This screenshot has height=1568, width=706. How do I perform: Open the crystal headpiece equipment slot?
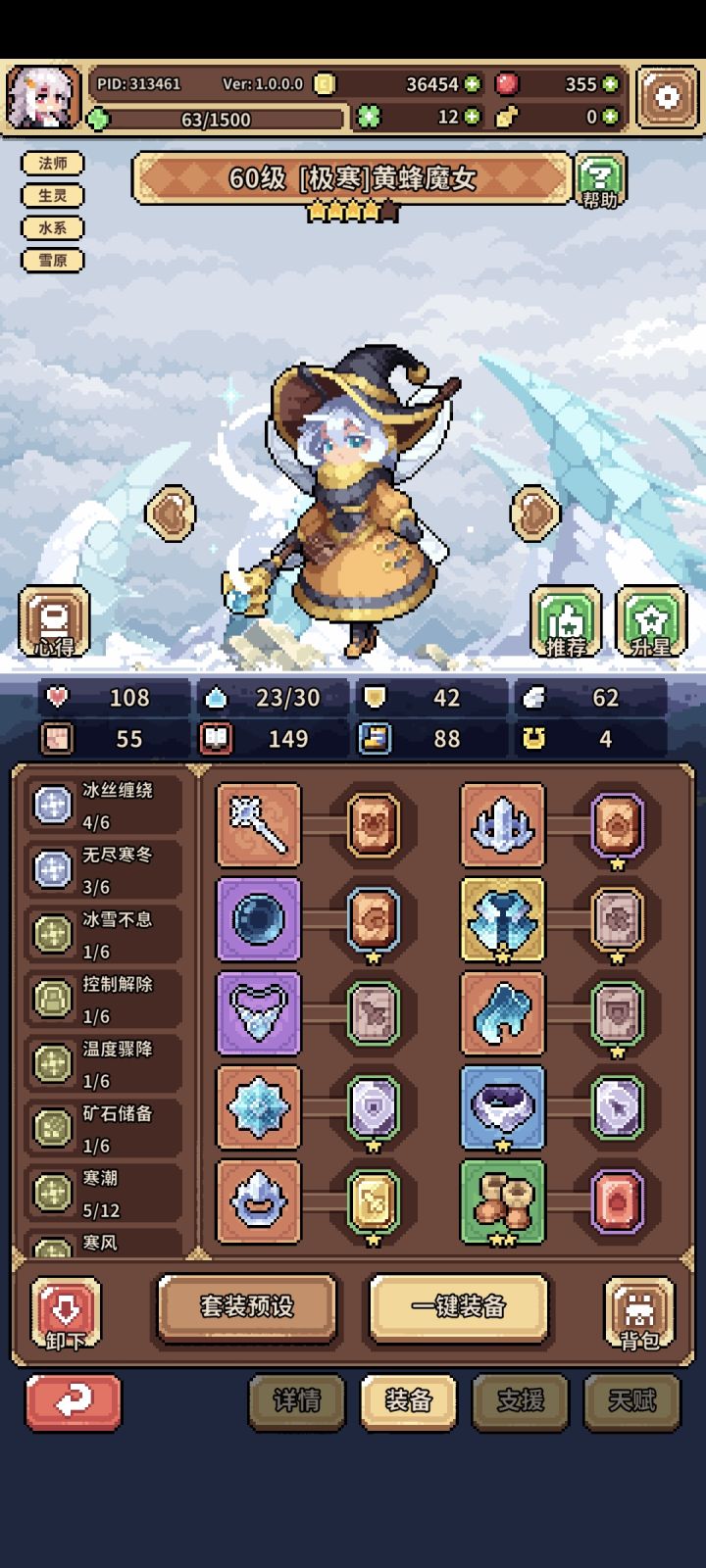pos(502,824)
